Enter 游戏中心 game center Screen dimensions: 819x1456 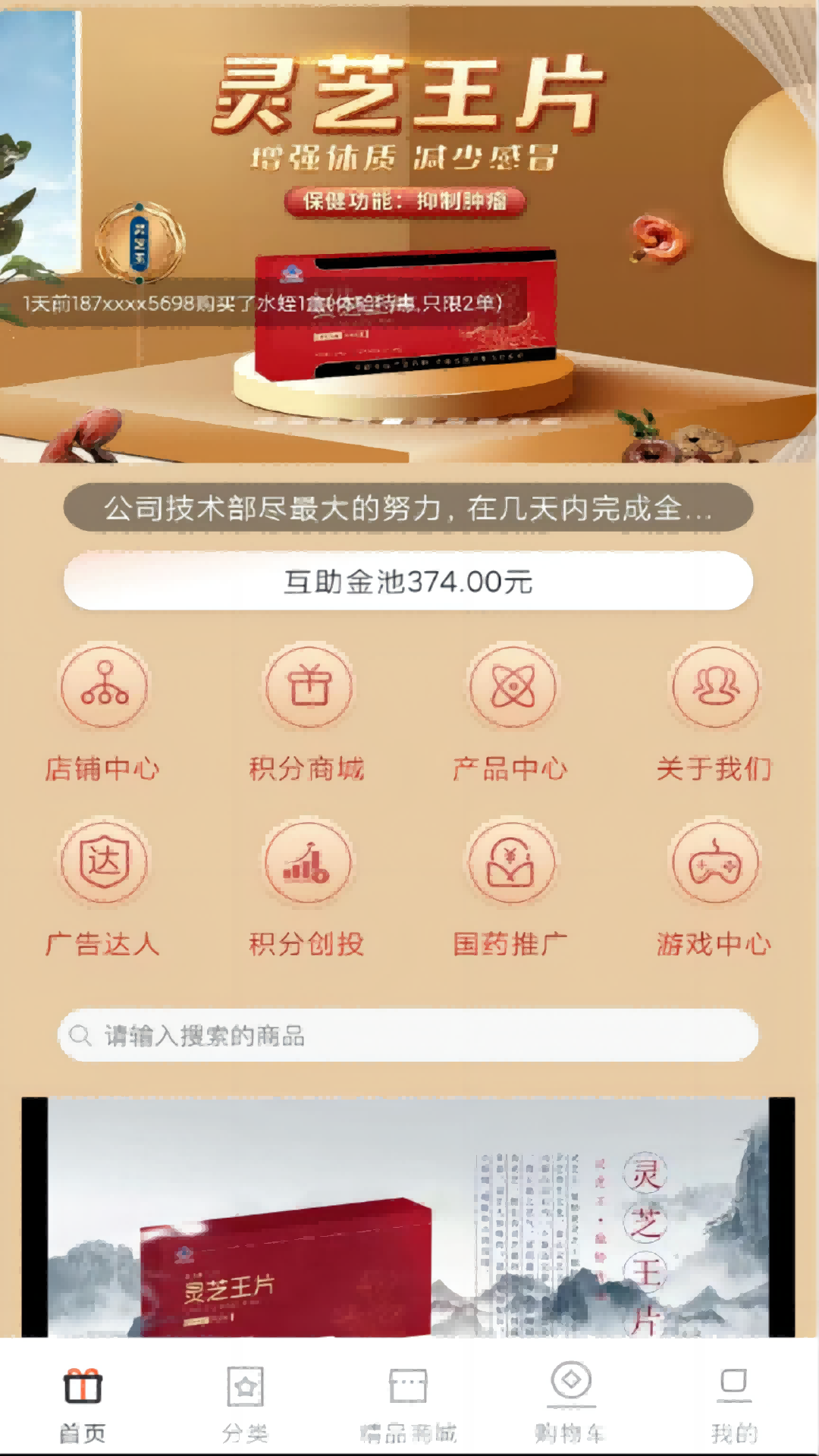tap(714, 887)
